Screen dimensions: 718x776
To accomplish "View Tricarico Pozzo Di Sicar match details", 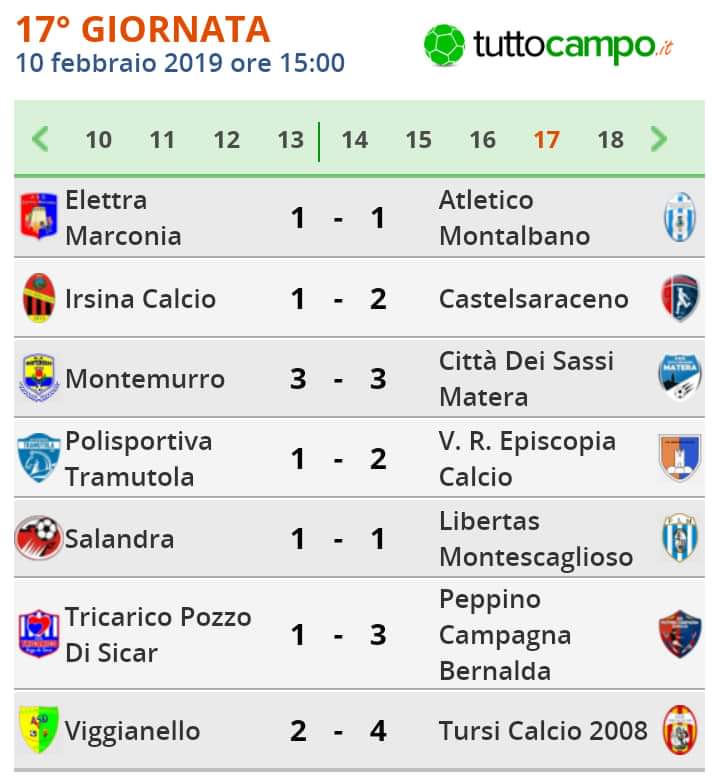I will tap(338, 634).
